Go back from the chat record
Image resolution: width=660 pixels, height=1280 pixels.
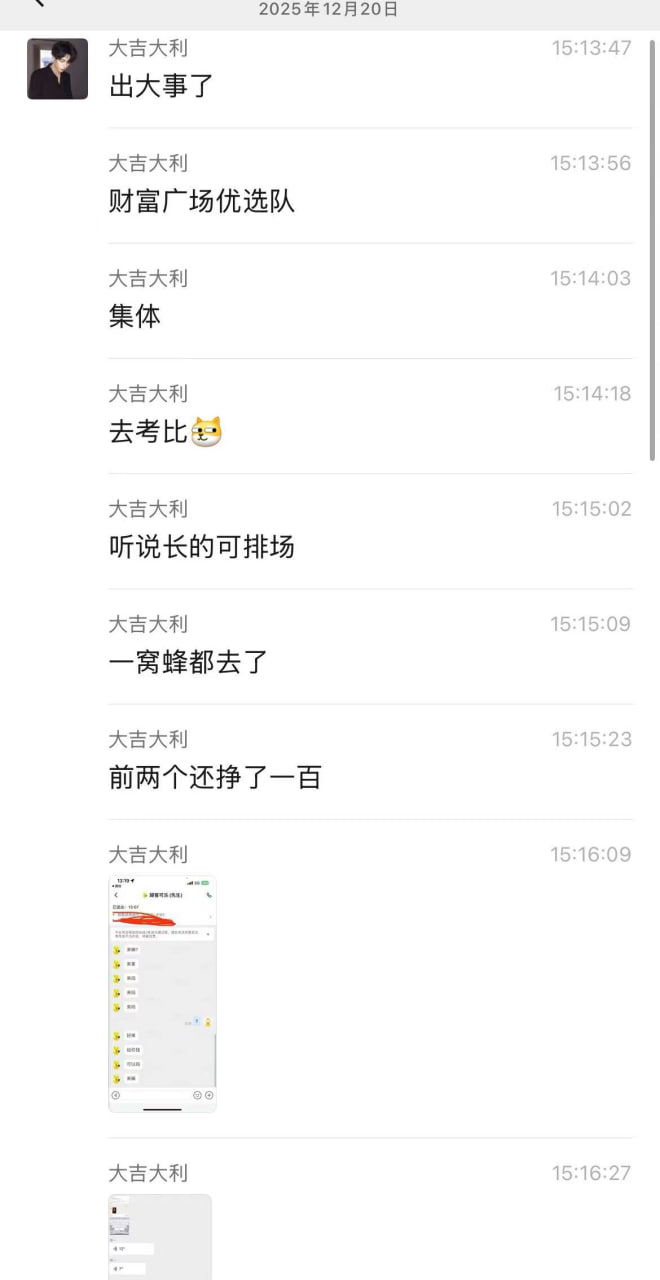click(x=38, y=5)
